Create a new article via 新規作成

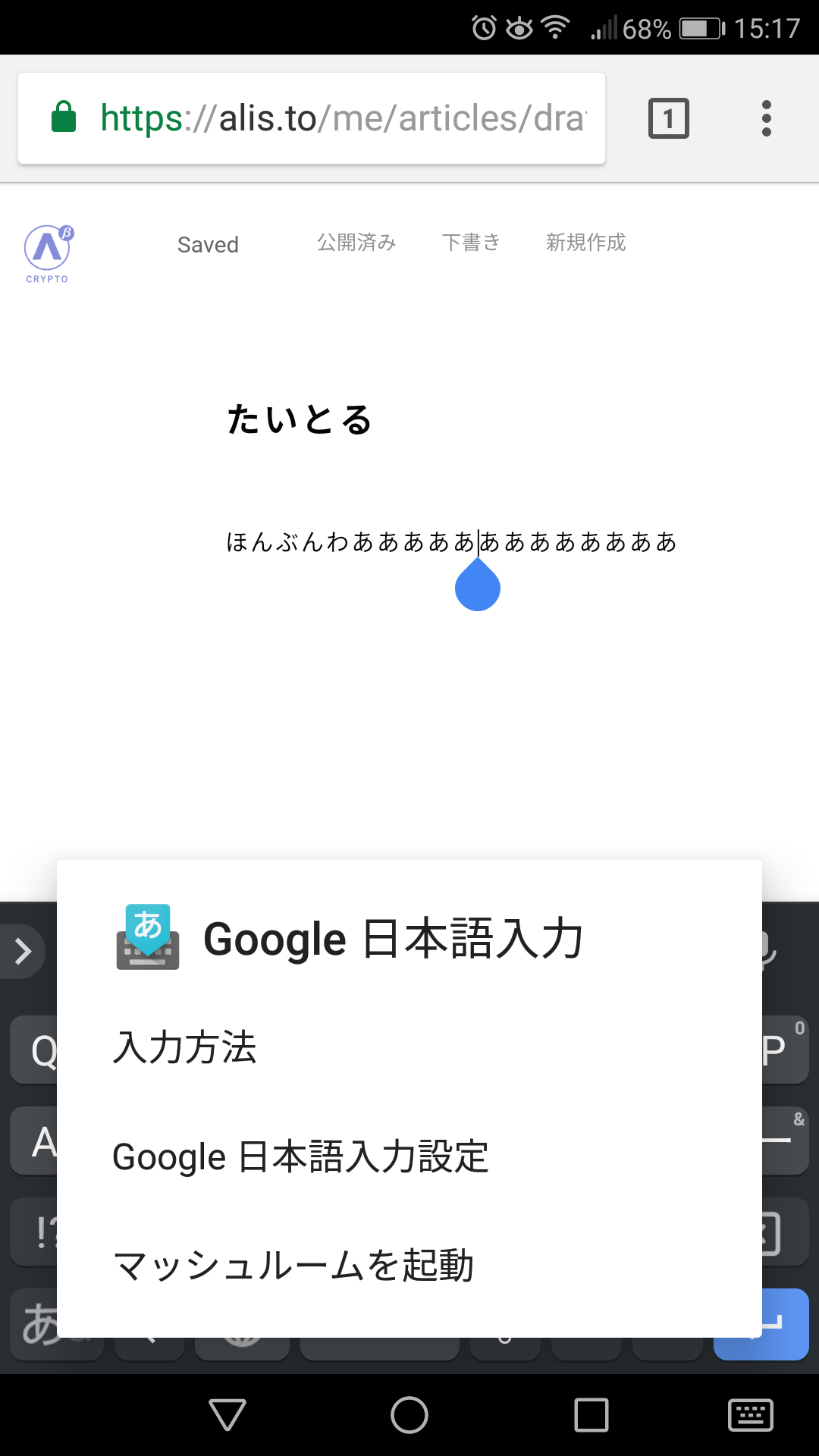pyautogui.click(x=585, y=243)
